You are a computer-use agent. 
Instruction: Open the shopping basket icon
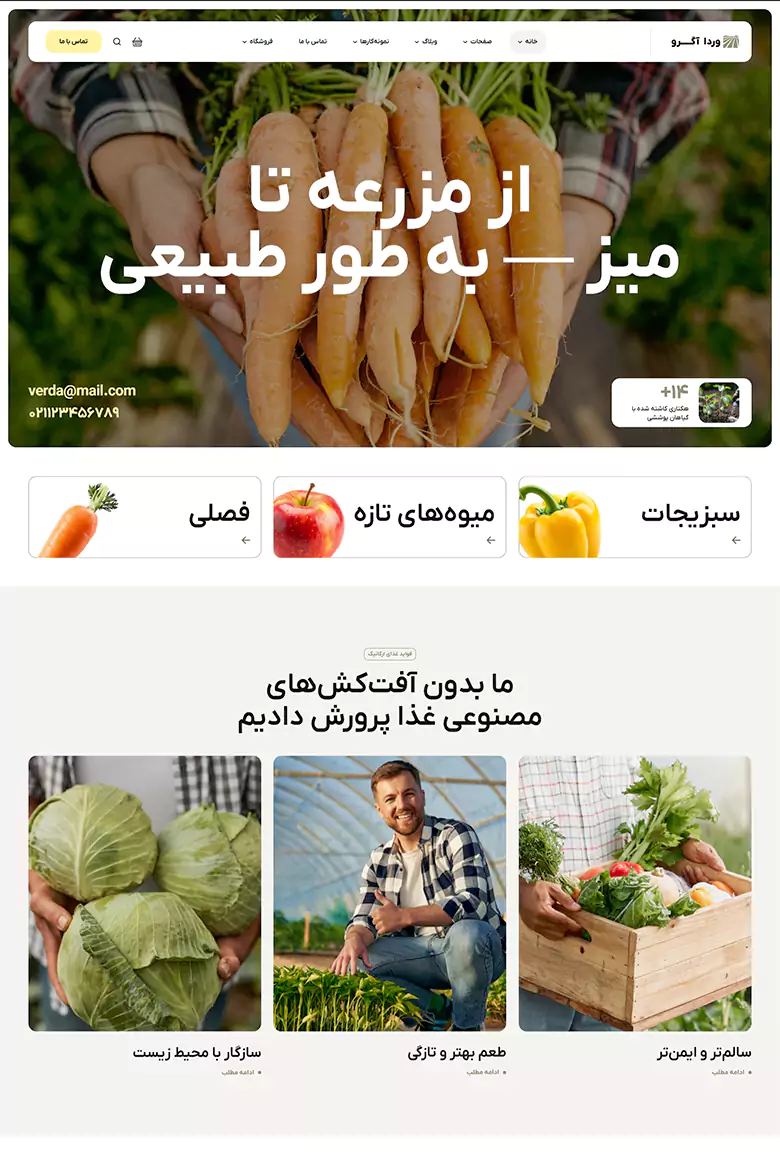pos(137,42)
